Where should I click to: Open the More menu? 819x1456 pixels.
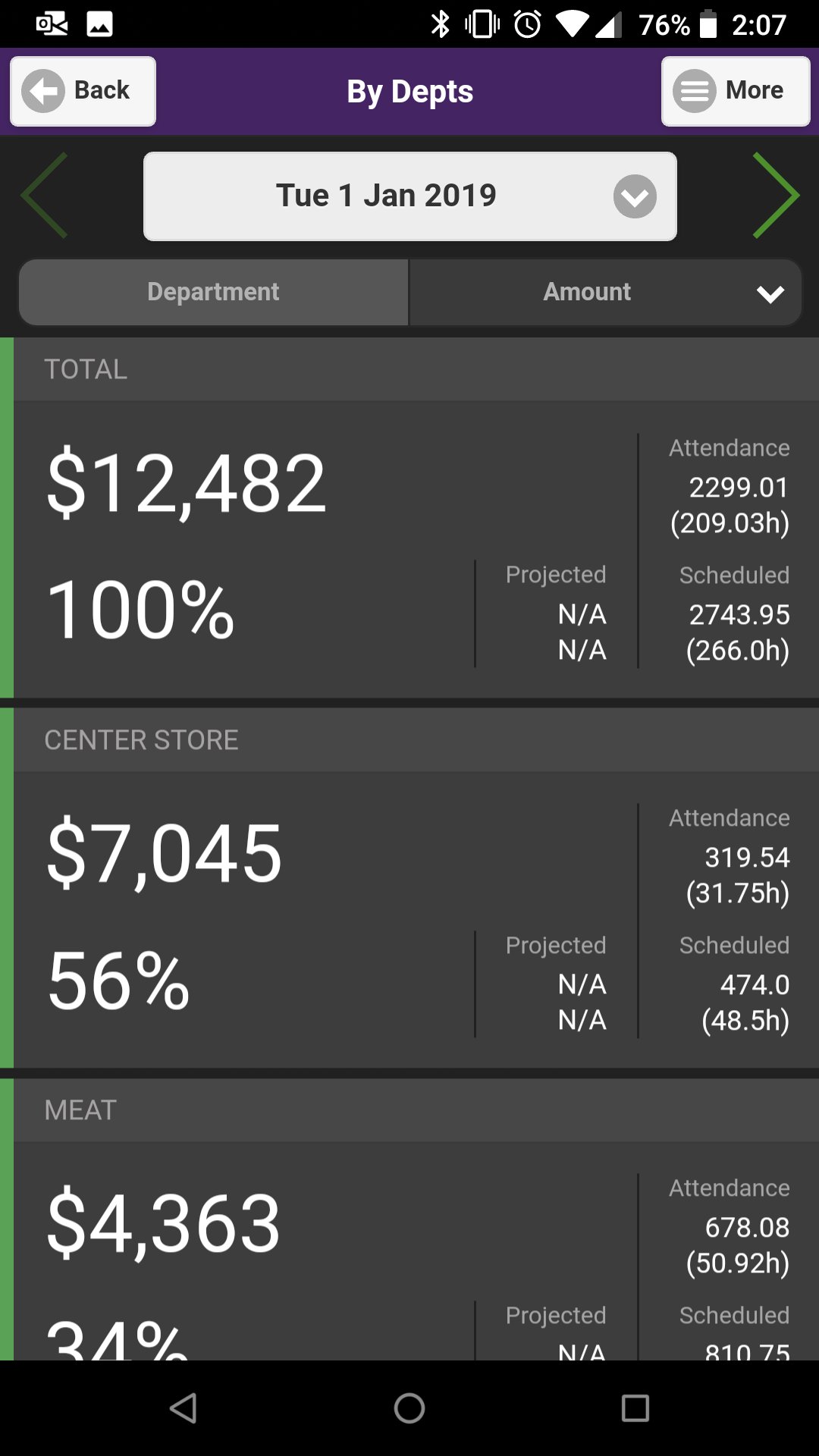[x=735, y=91]
